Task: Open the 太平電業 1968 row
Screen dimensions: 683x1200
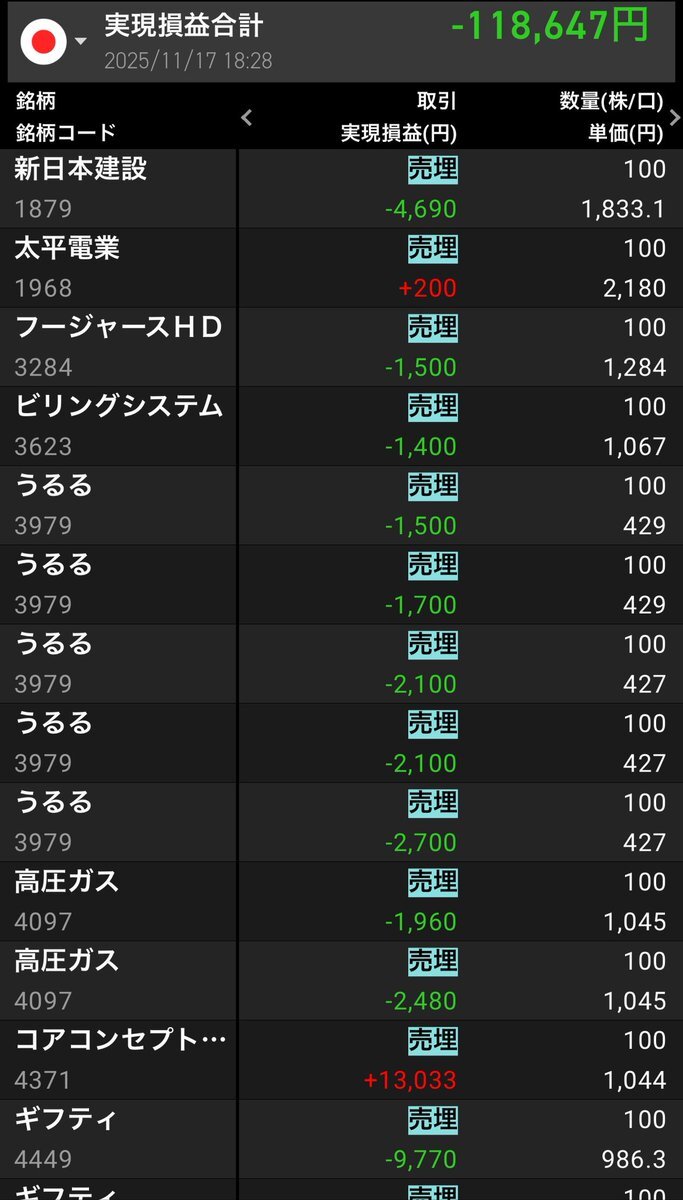Action: (341, 268)
